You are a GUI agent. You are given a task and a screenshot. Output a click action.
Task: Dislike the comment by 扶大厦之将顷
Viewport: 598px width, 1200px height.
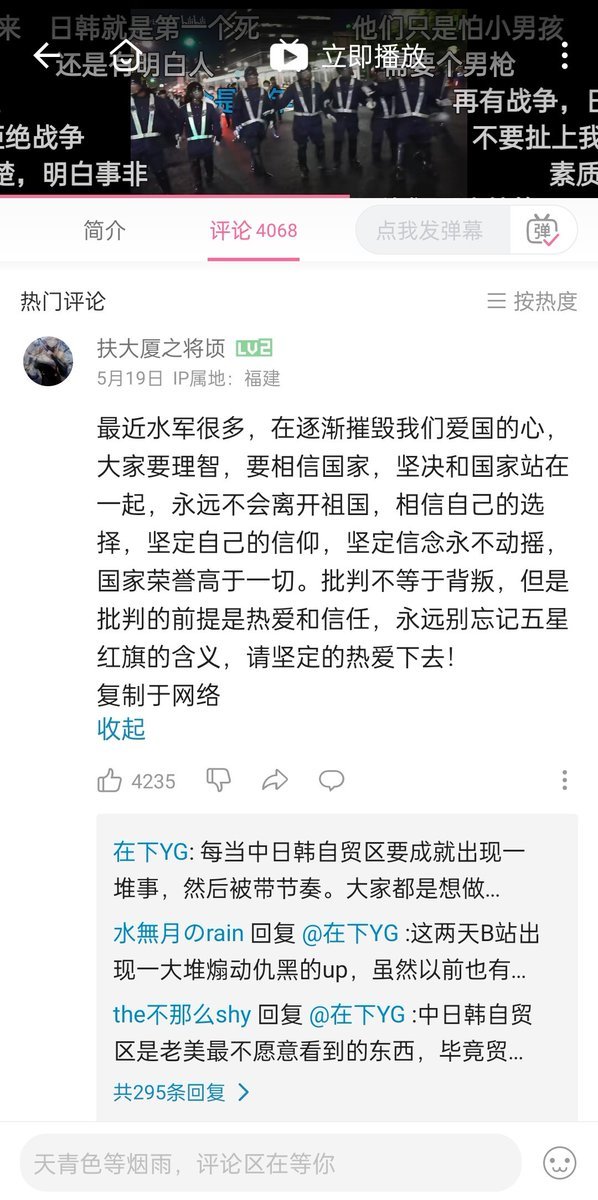pyautogui.click(x=218, y=781)
